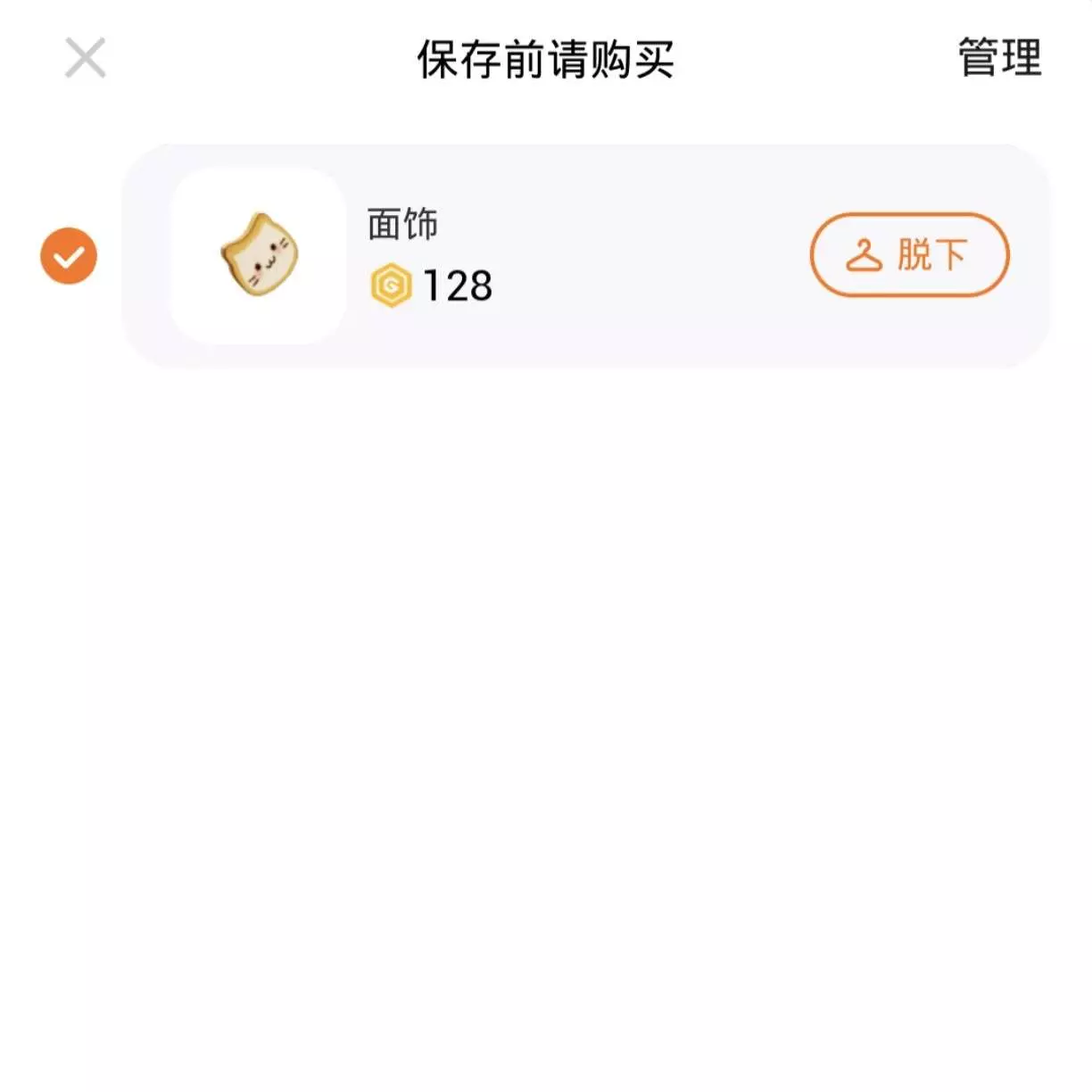The image size is (1092, 1092).
Task: Uncheck the 面饰 item checkbox
Action: (x=69, y=256)
